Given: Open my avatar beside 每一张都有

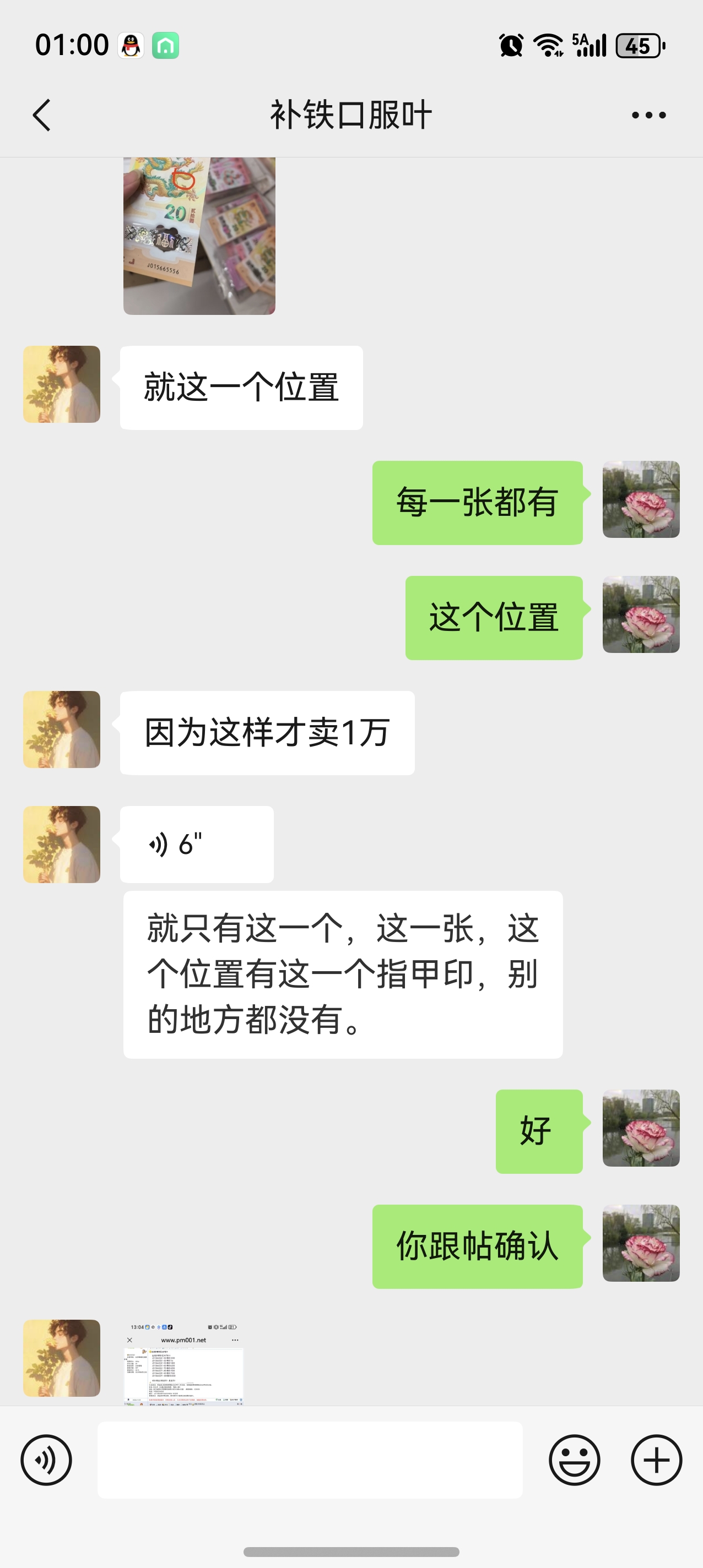Looking at the screenshot, I should 641,499.
